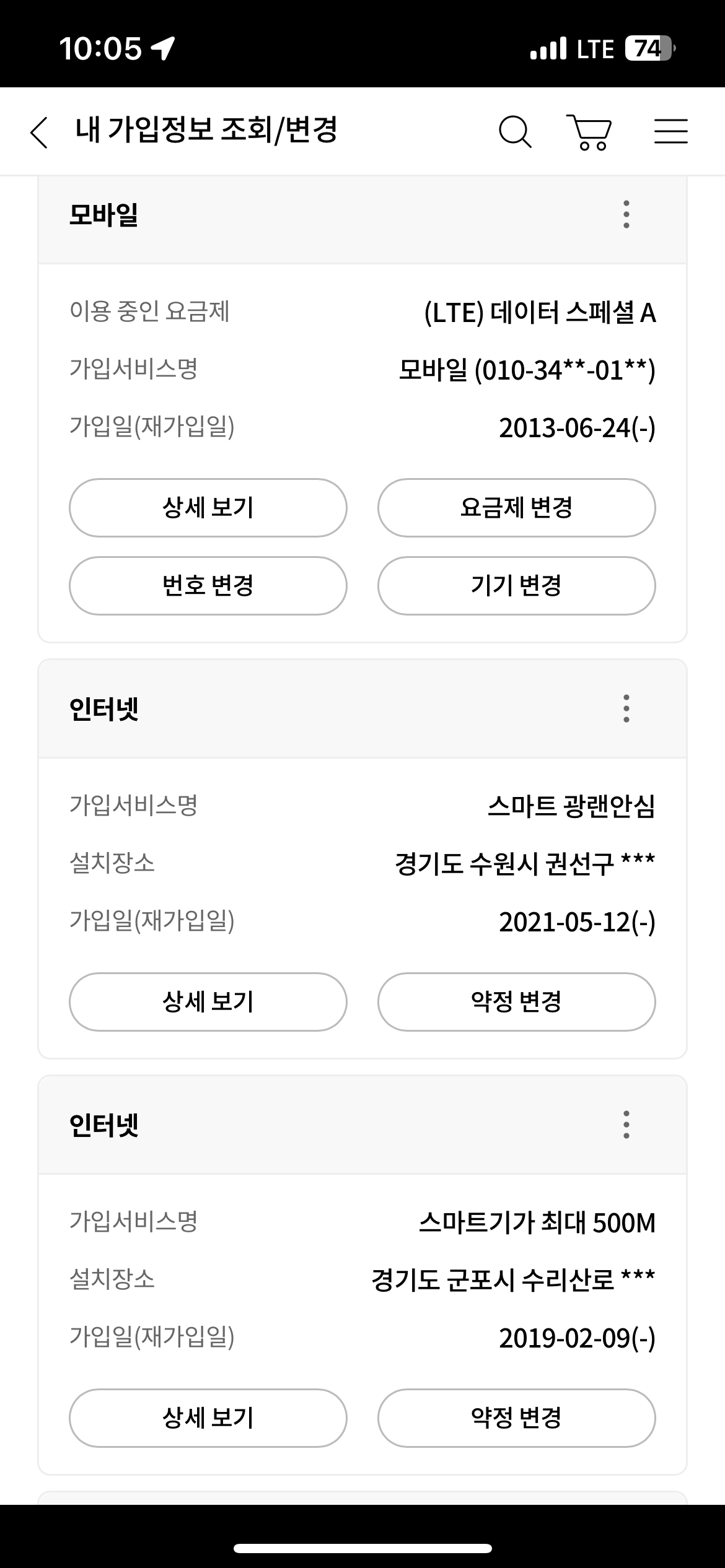Select 요금제 변경 button
The height and width of the screenshot is (1568, 725).
(x=516, y=508)
